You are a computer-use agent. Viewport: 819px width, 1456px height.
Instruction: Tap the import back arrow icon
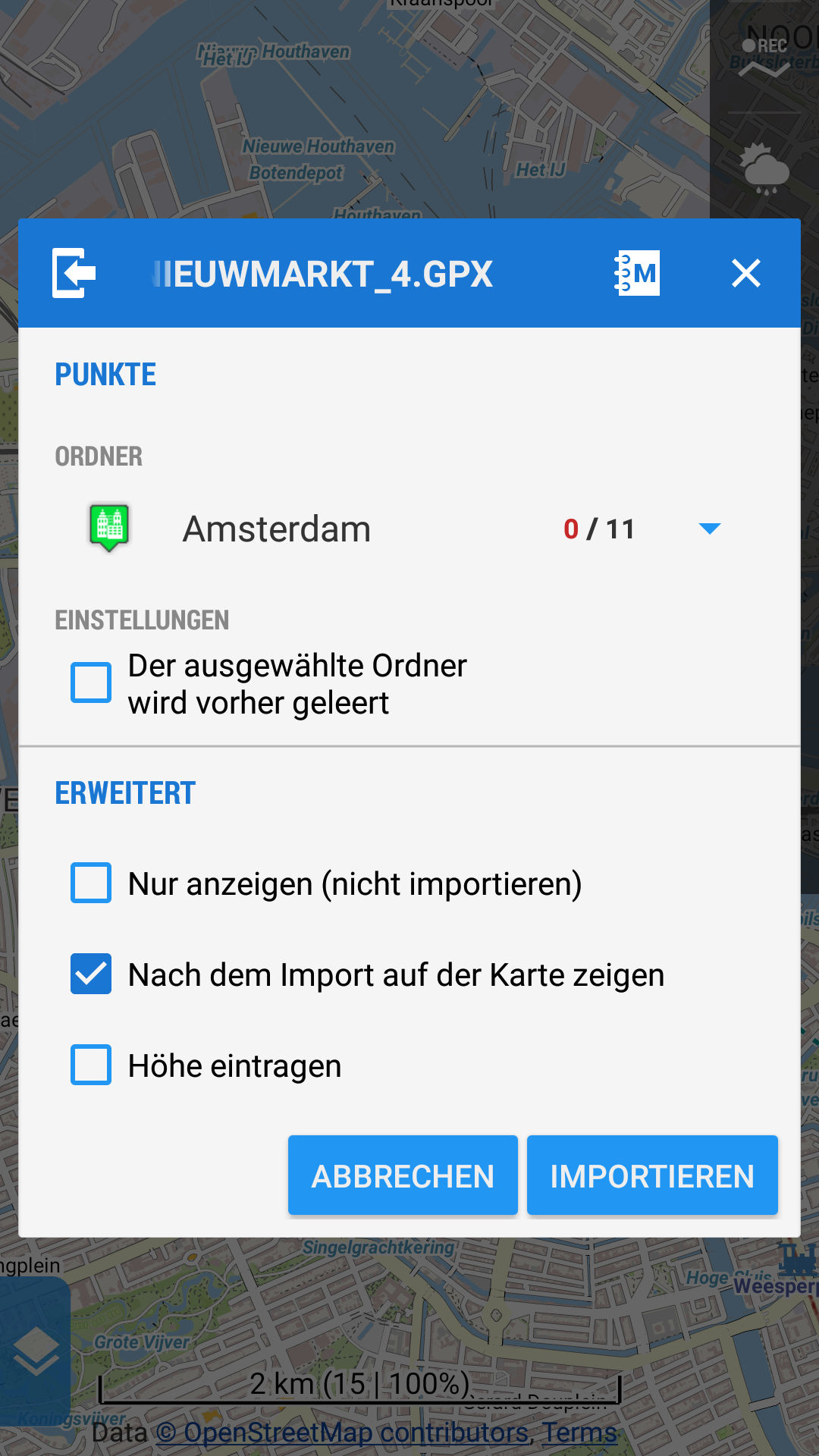coord(74,273)
